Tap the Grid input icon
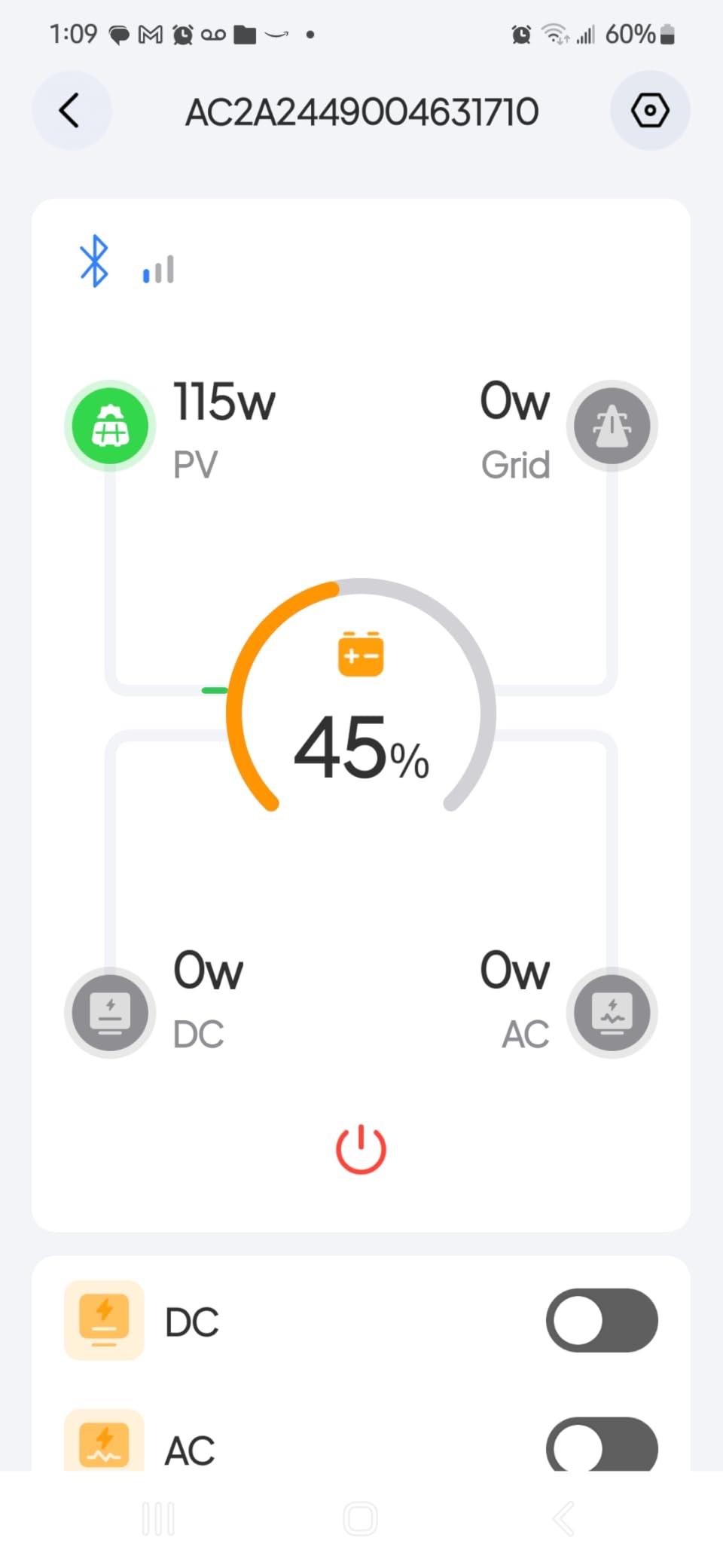The width and height of the screenshot is (723, 1568). coord(612,426)
